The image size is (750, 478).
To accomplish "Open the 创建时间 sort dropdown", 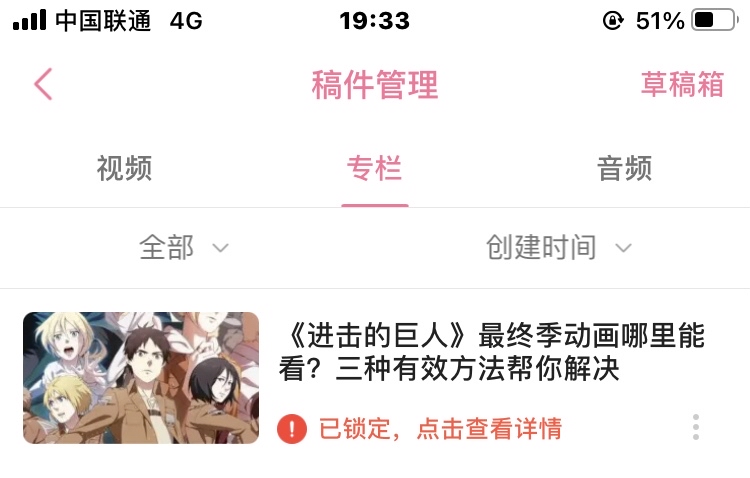I will coord(558,247).
